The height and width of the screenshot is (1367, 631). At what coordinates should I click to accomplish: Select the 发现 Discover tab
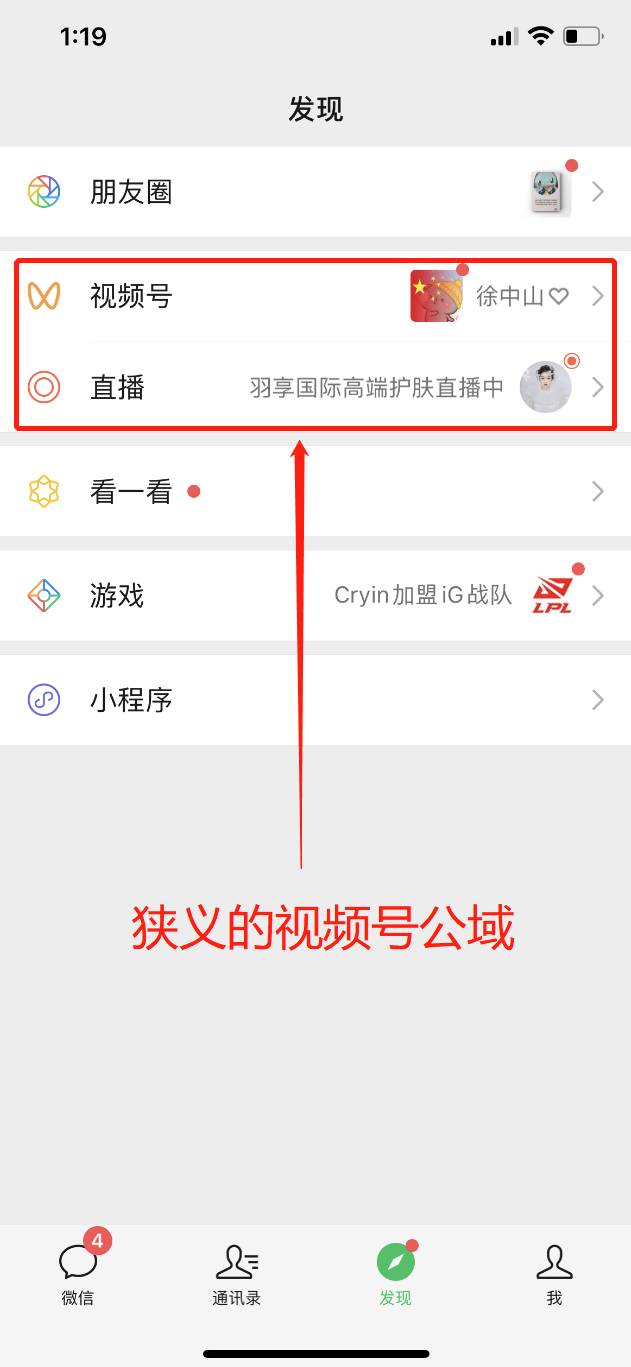(x=395, y=1271)
